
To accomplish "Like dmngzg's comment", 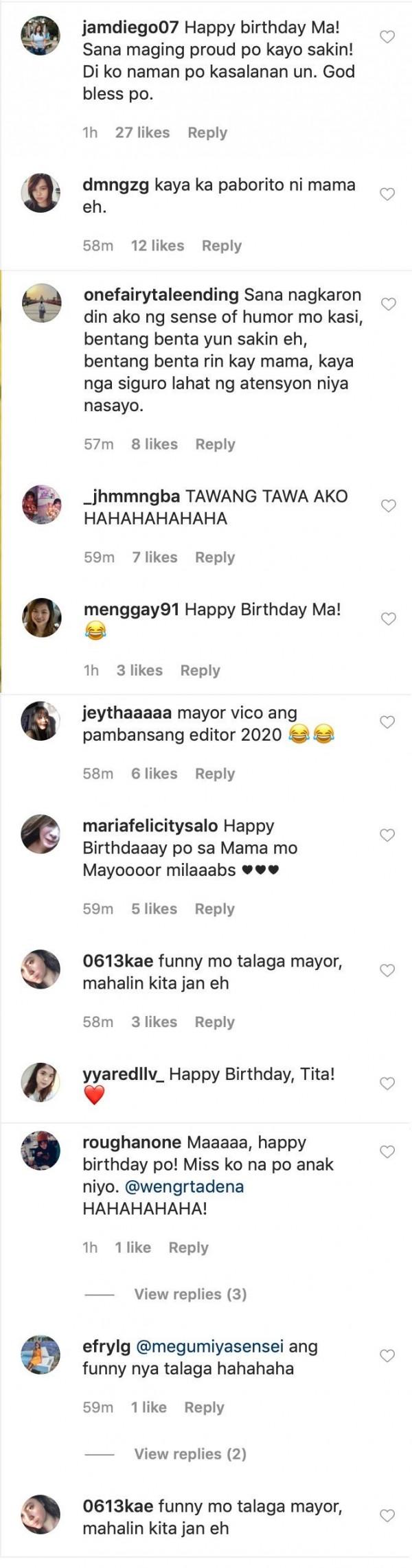I will [387, 194].
